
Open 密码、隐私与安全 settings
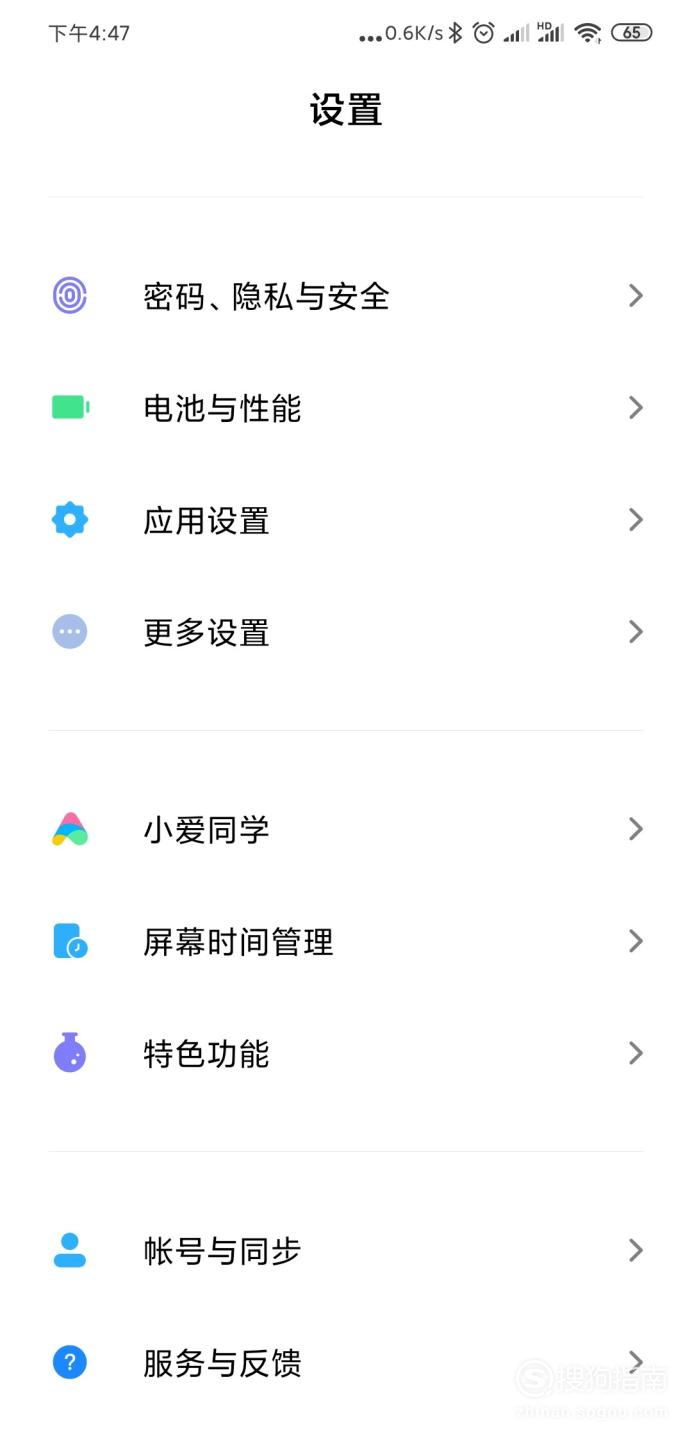point(346,296)
